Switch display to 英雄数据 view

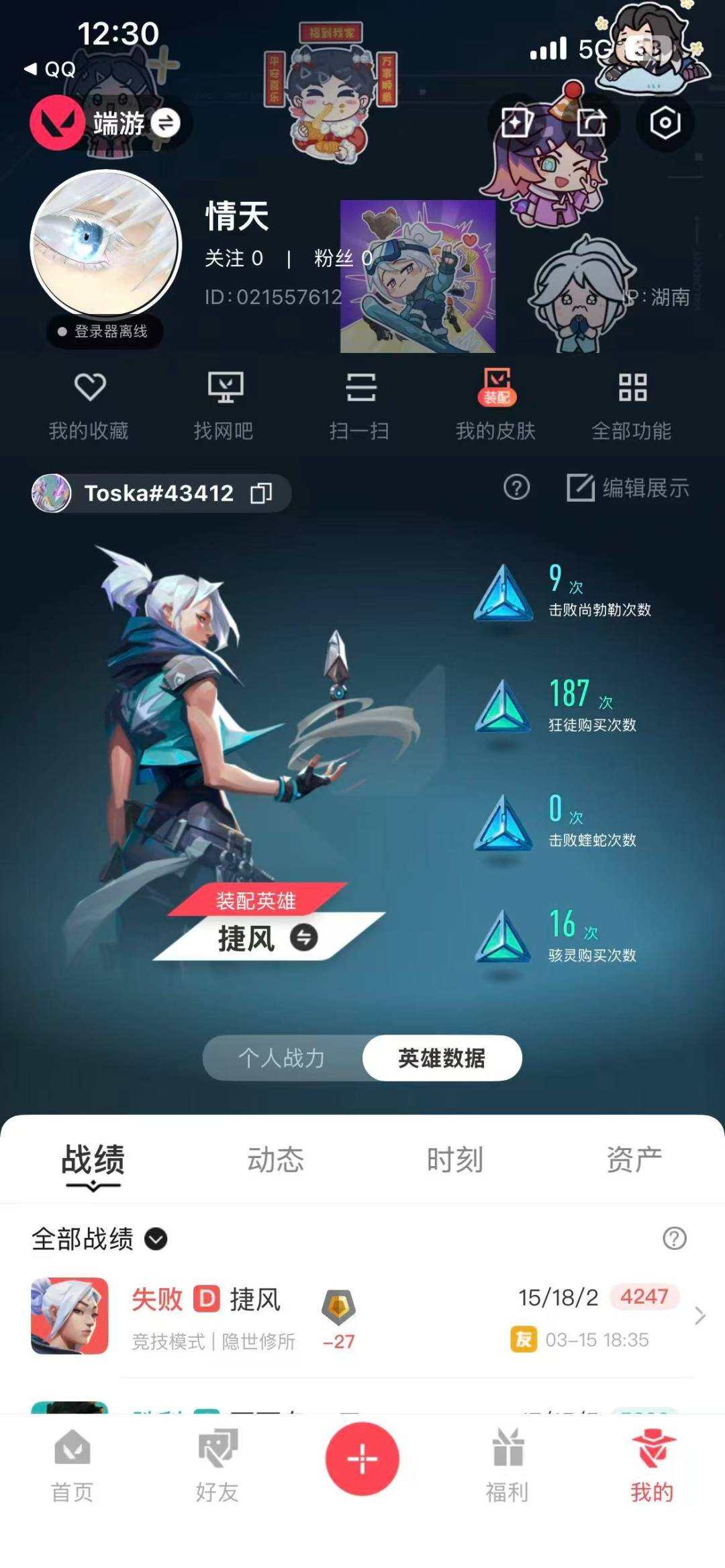[x=441, y=1057]
